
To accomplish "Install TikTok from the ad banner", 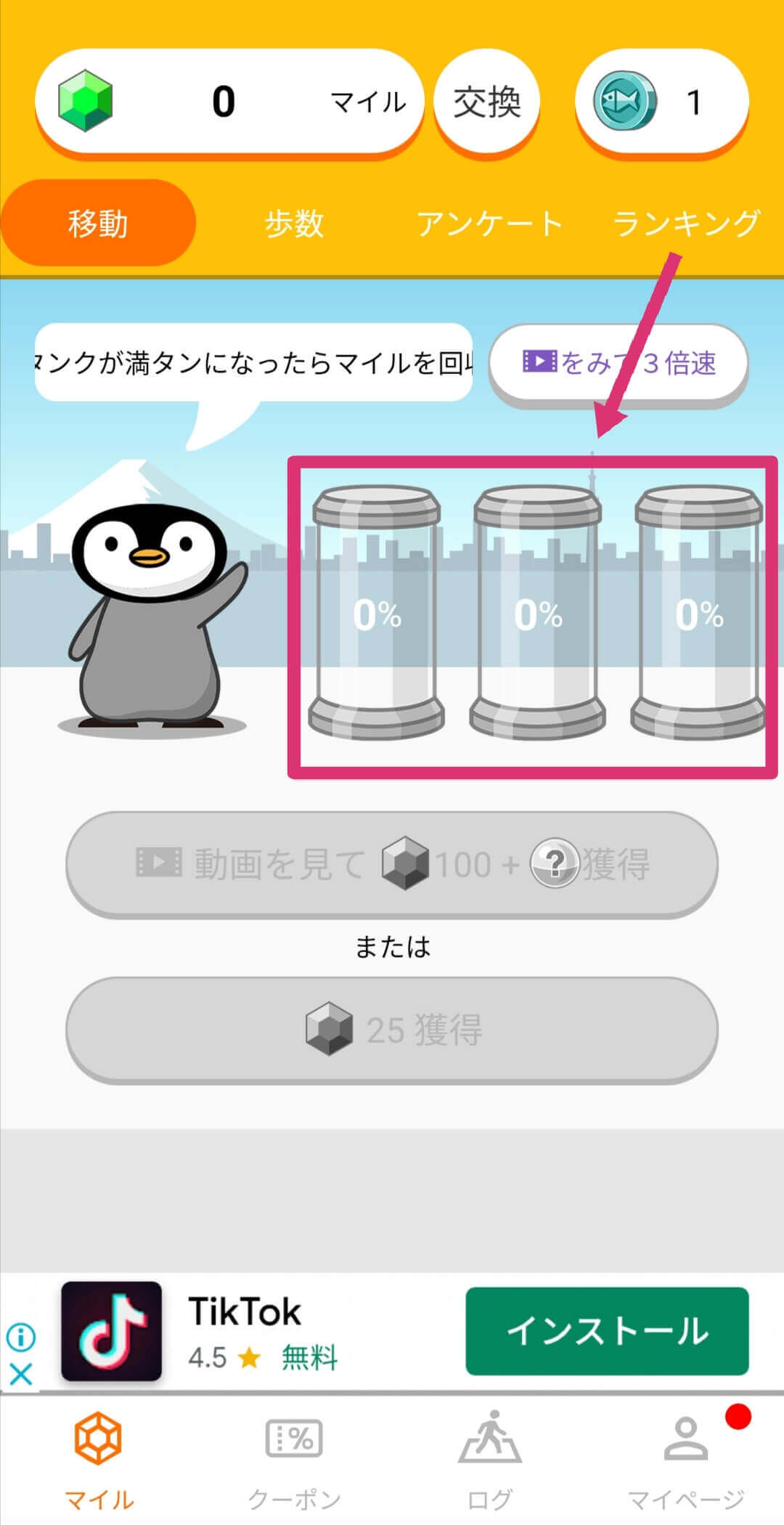I will pos(606,1331).
